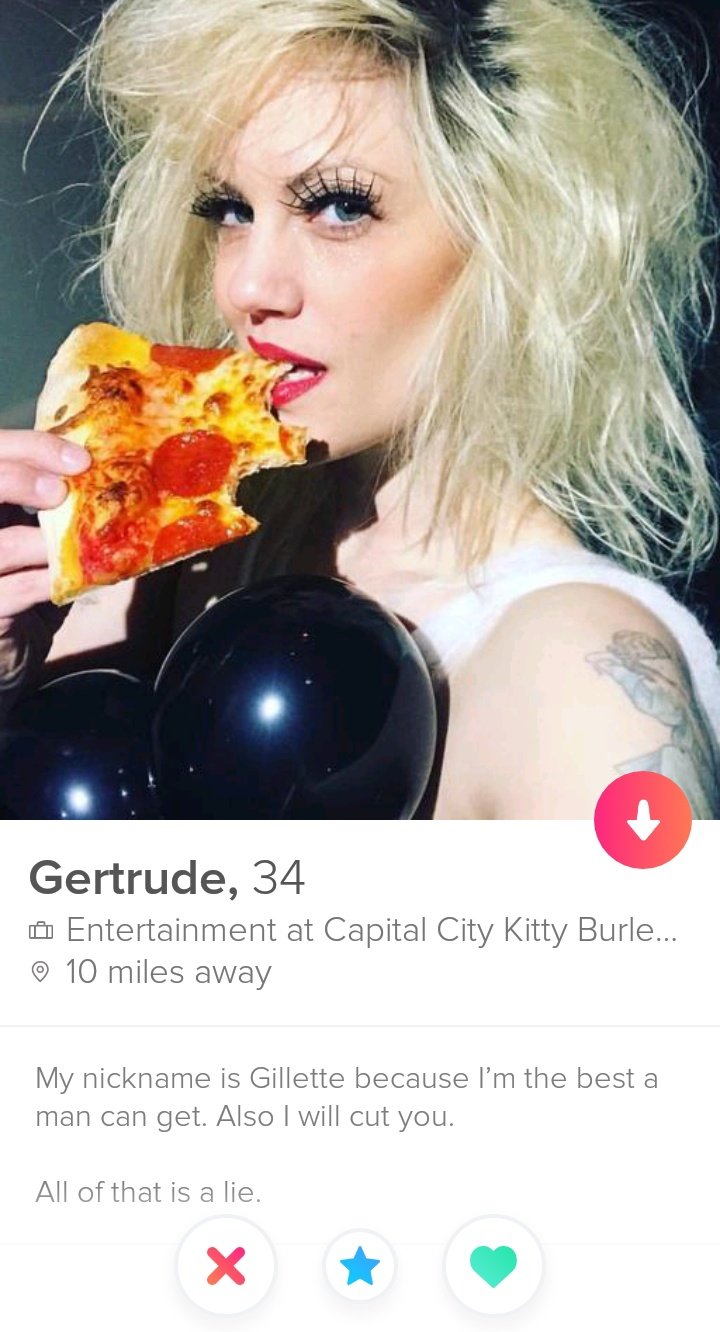Collapse profile with the down arrow button
Viewport: 720px width, 1332px height.
coord(642,820)
